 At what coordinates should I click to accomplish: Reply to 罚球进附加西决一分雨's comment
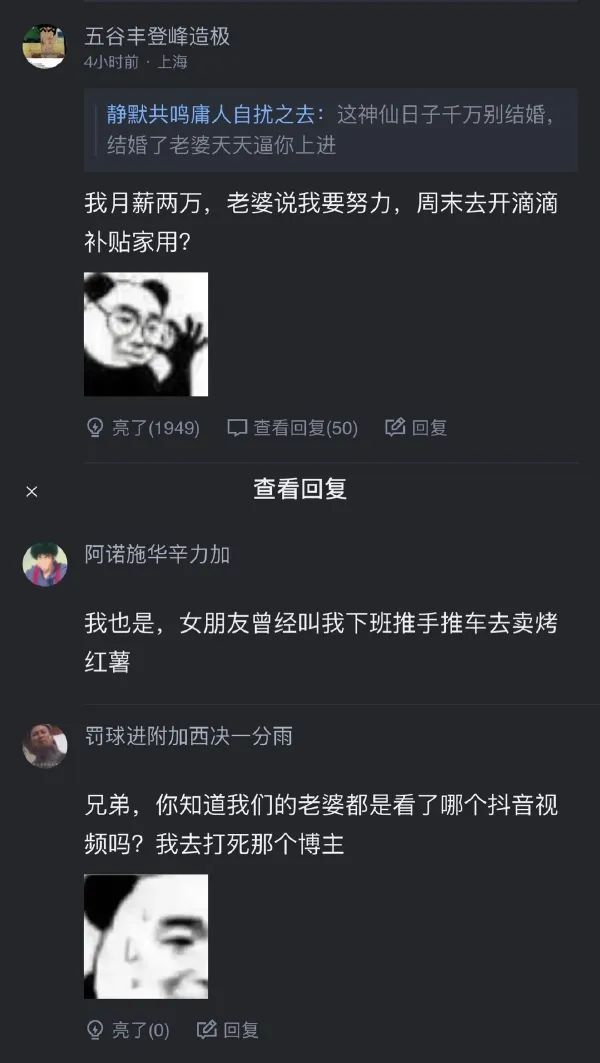coord(228,1030)
